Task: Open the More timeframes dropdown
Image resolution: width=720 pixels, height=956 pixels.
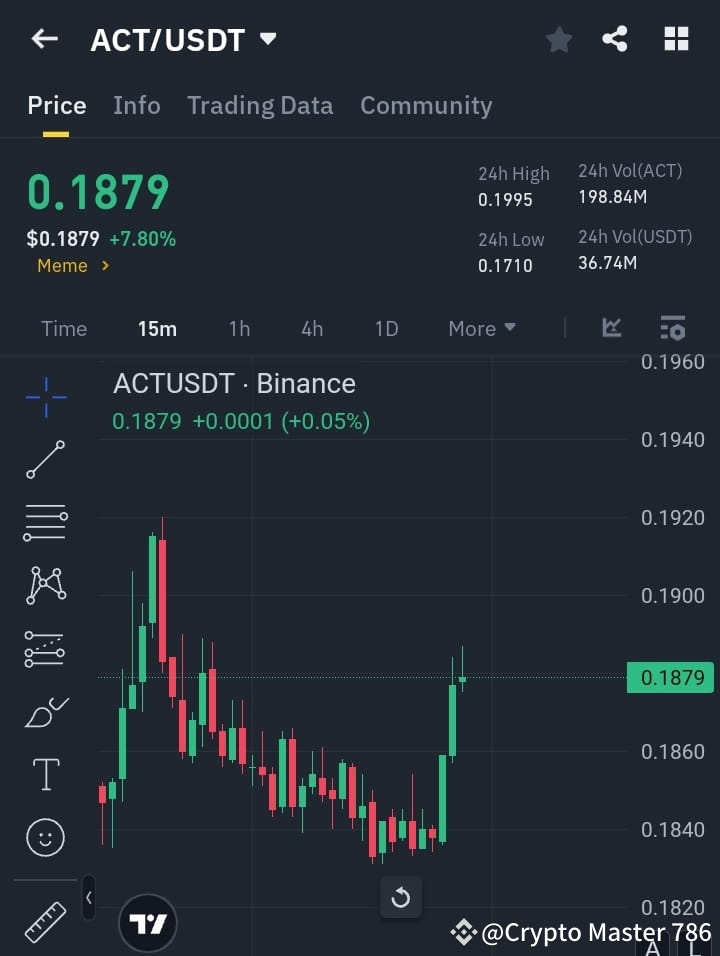Action: pos(481,328)
